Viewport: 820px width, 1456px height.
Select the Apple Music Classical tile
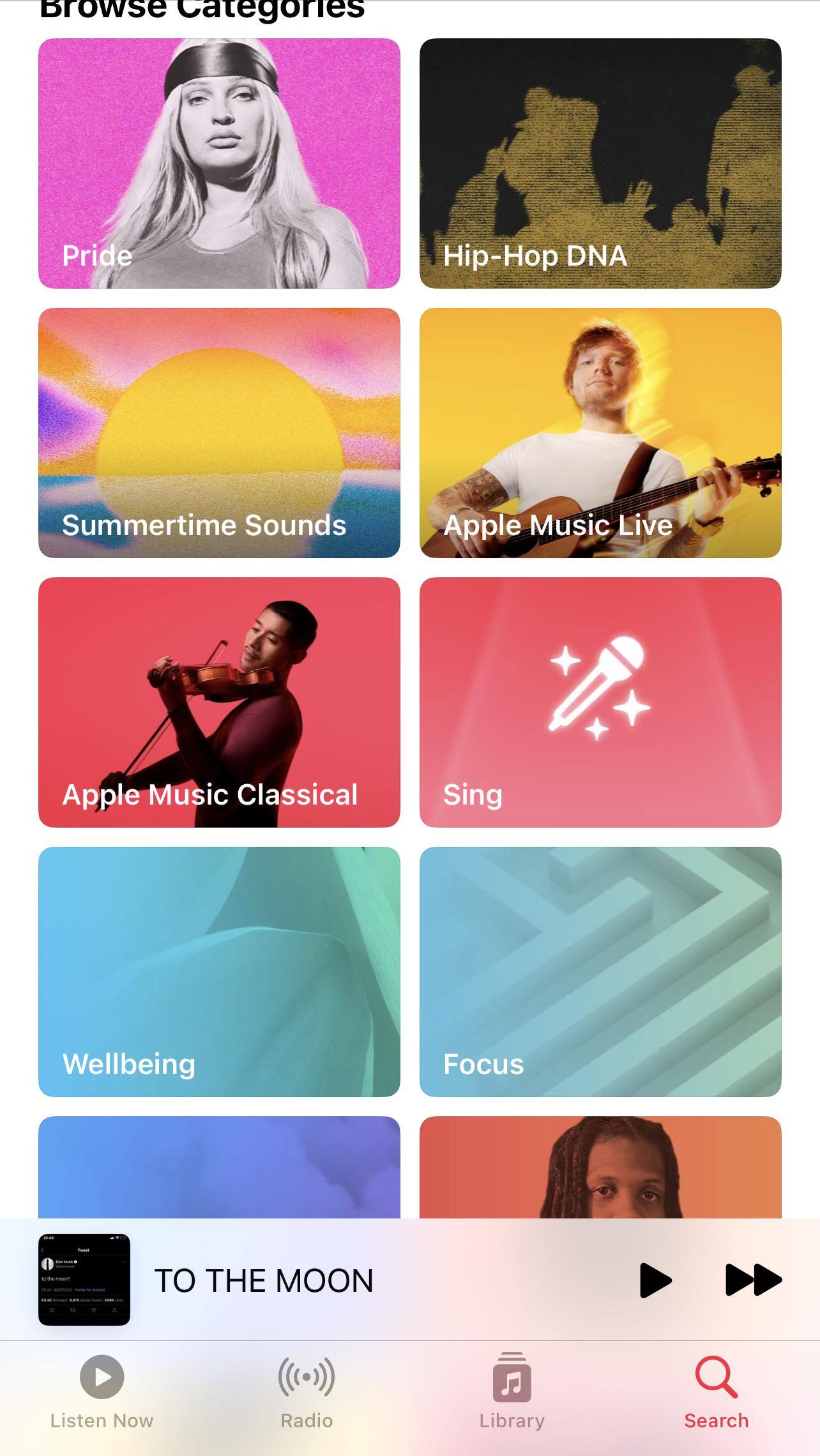click(x=219, y=702)
